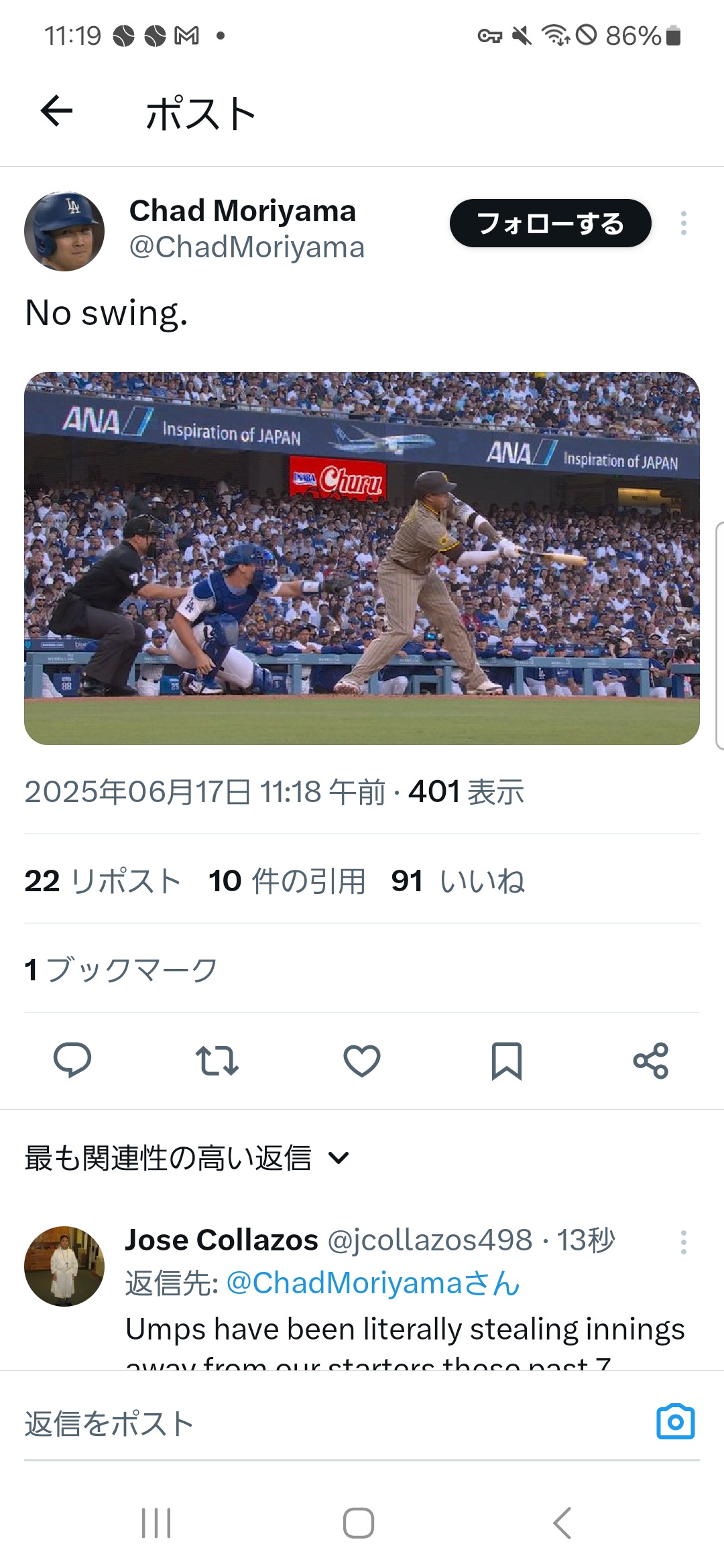
Task: Expand the 最も関連性の高い返信 sort dropdown
Action: [187, 1158]
